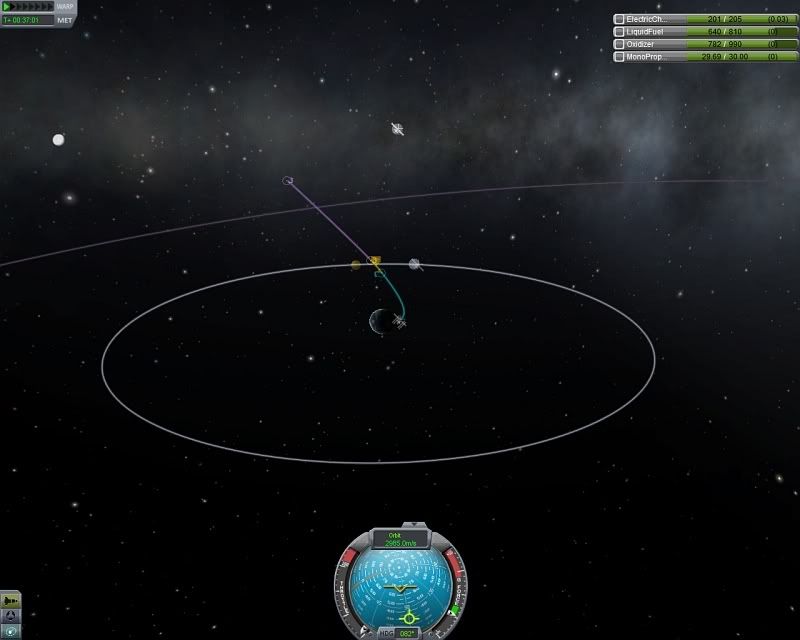Toggle the Oxidizer resource checkbox
The image size is (800, 640).
(x=620, y=44)
